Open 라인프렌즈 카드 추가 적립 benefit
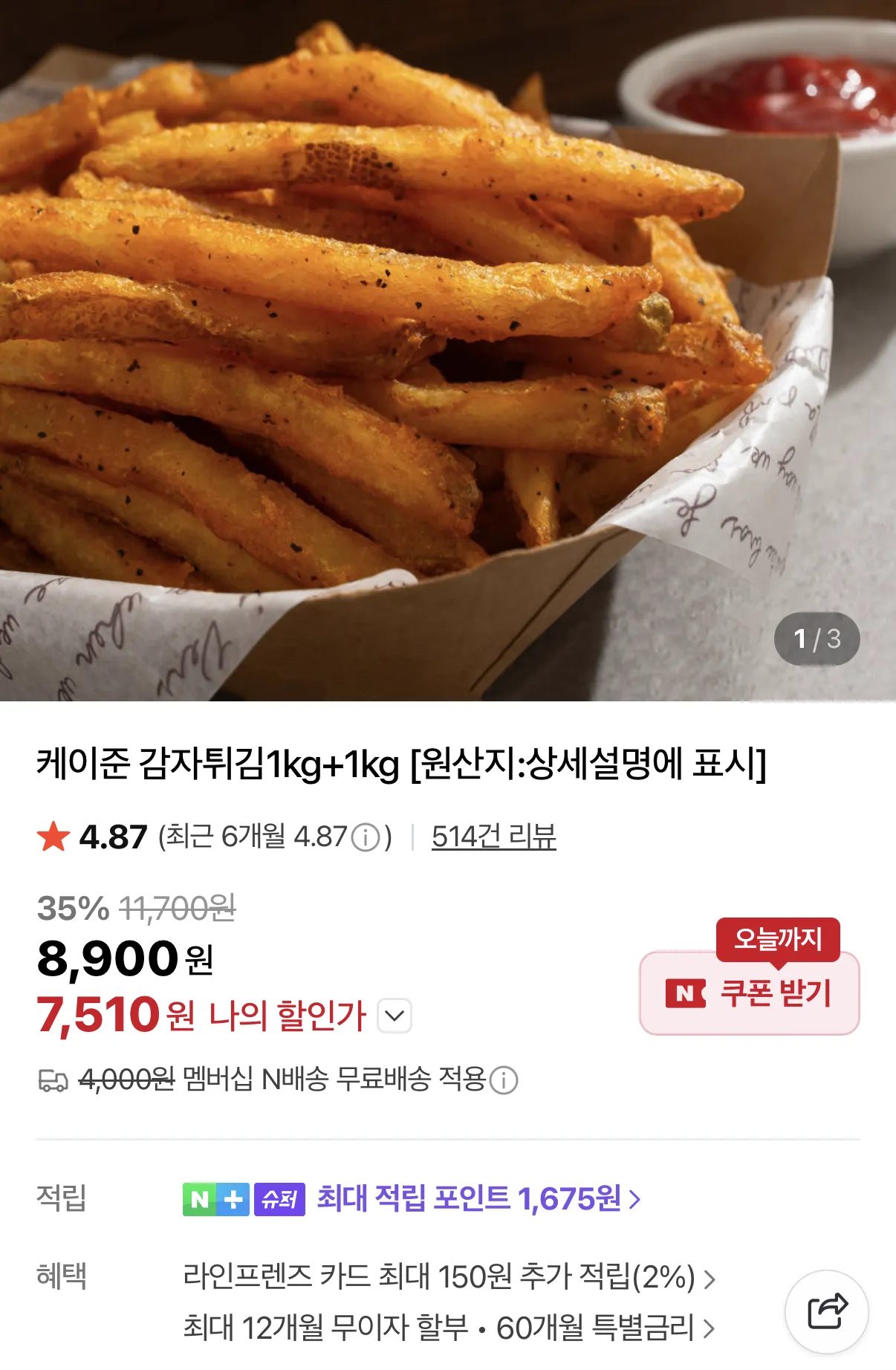Viewport: 896px width, 1370px height. click(x=449, y=1278)
